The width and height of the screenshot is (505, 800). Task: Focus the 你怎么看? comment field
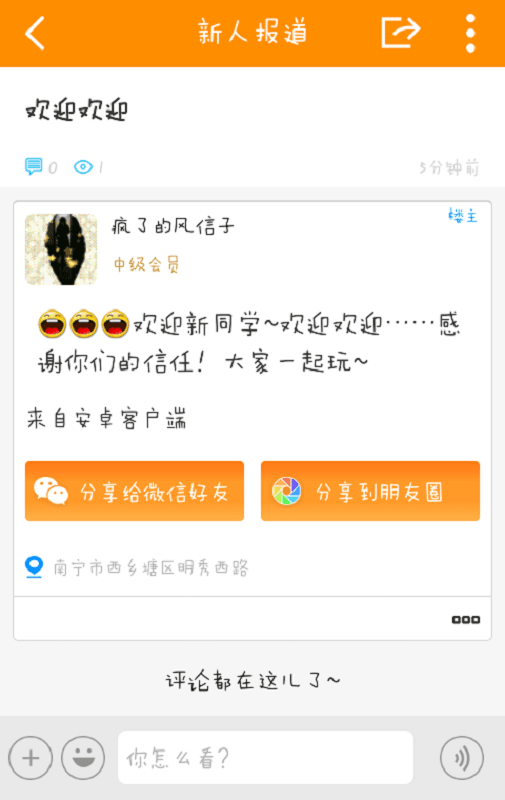pos(265,757)
